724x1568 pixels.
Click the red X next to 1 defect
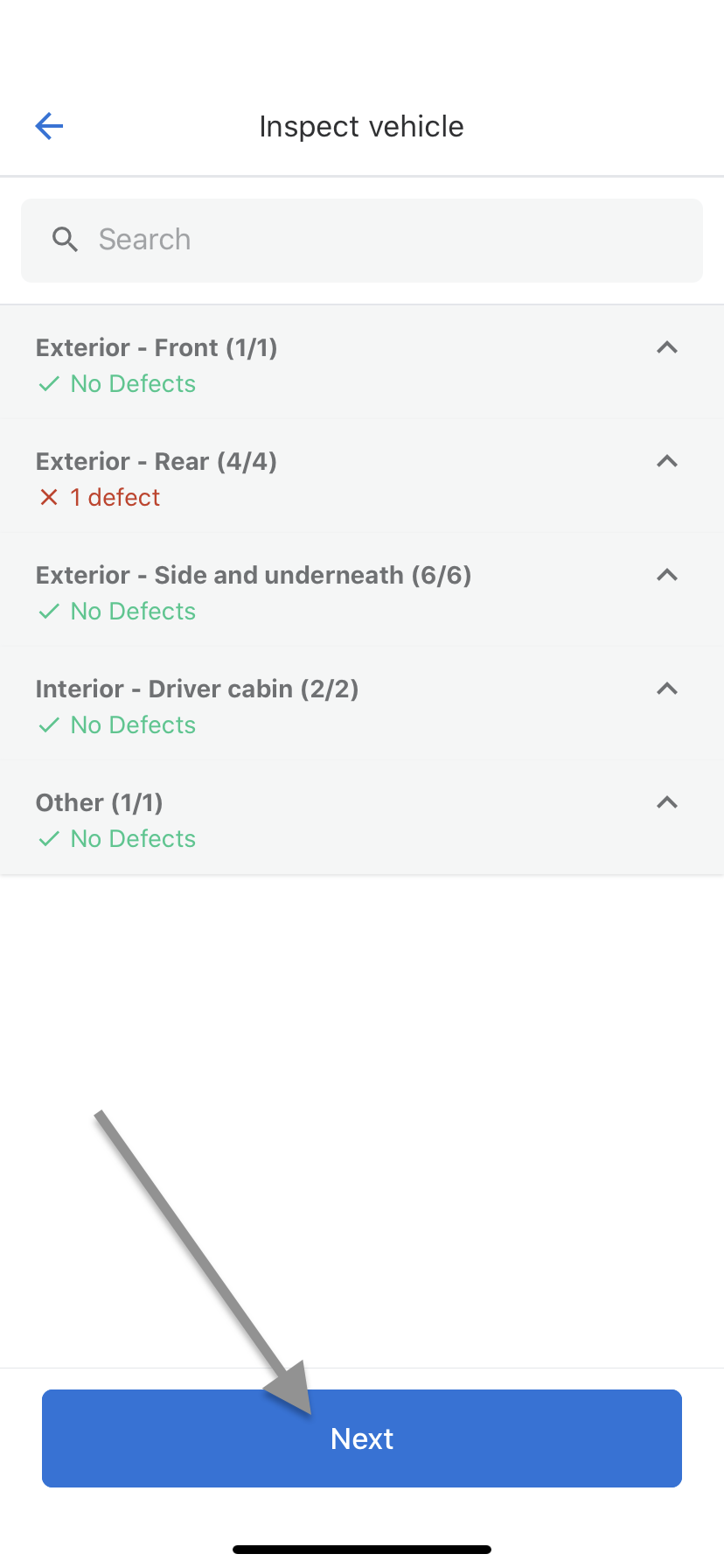click(49, 497)
